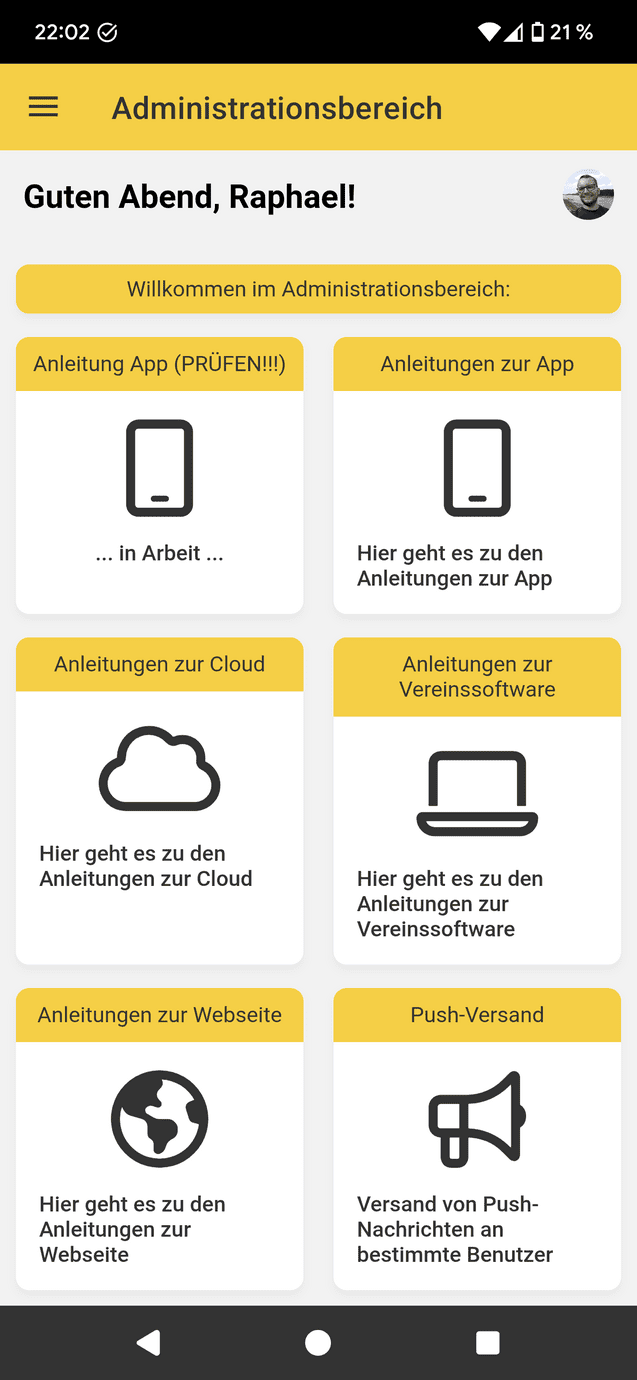Viewport: 637px width, 1380px height.
Task: Tap Raphael's profile picture
Action: (587, 195)
